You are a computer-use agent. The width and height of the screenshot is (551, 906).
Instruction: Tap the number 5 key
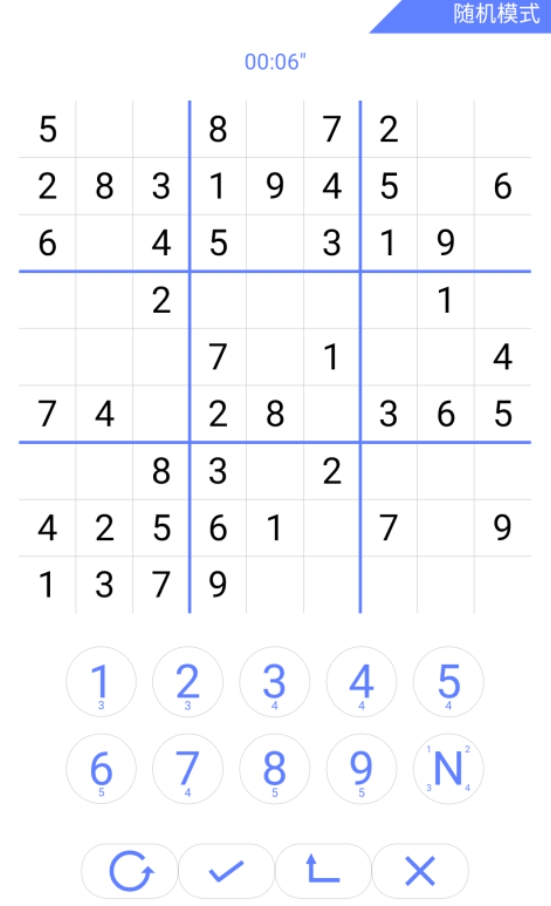coord(449,682)
